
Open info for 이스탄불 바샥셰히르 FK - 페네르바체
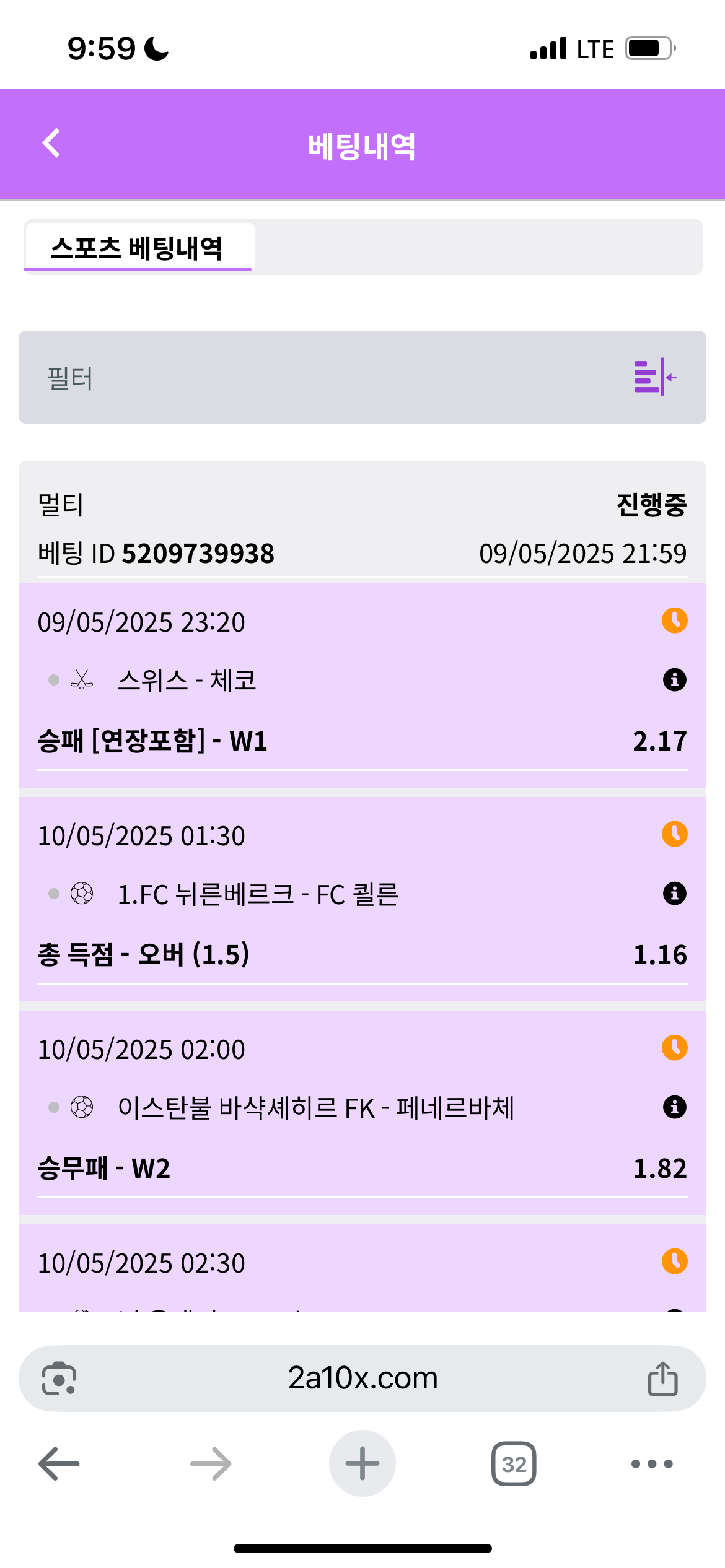pos(674,1107)
